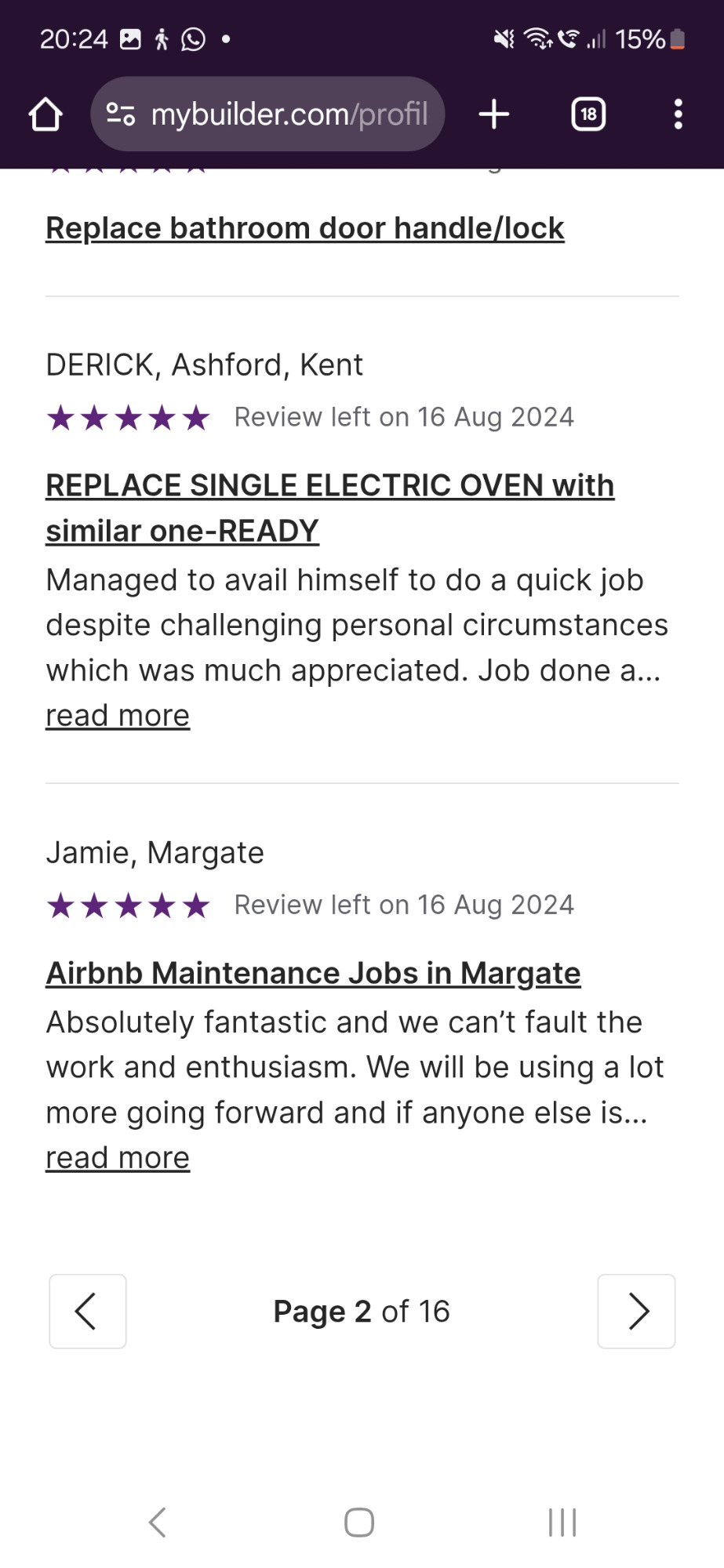Open the browser overflow menu
Screen dimensions: 724x1568
679,114
